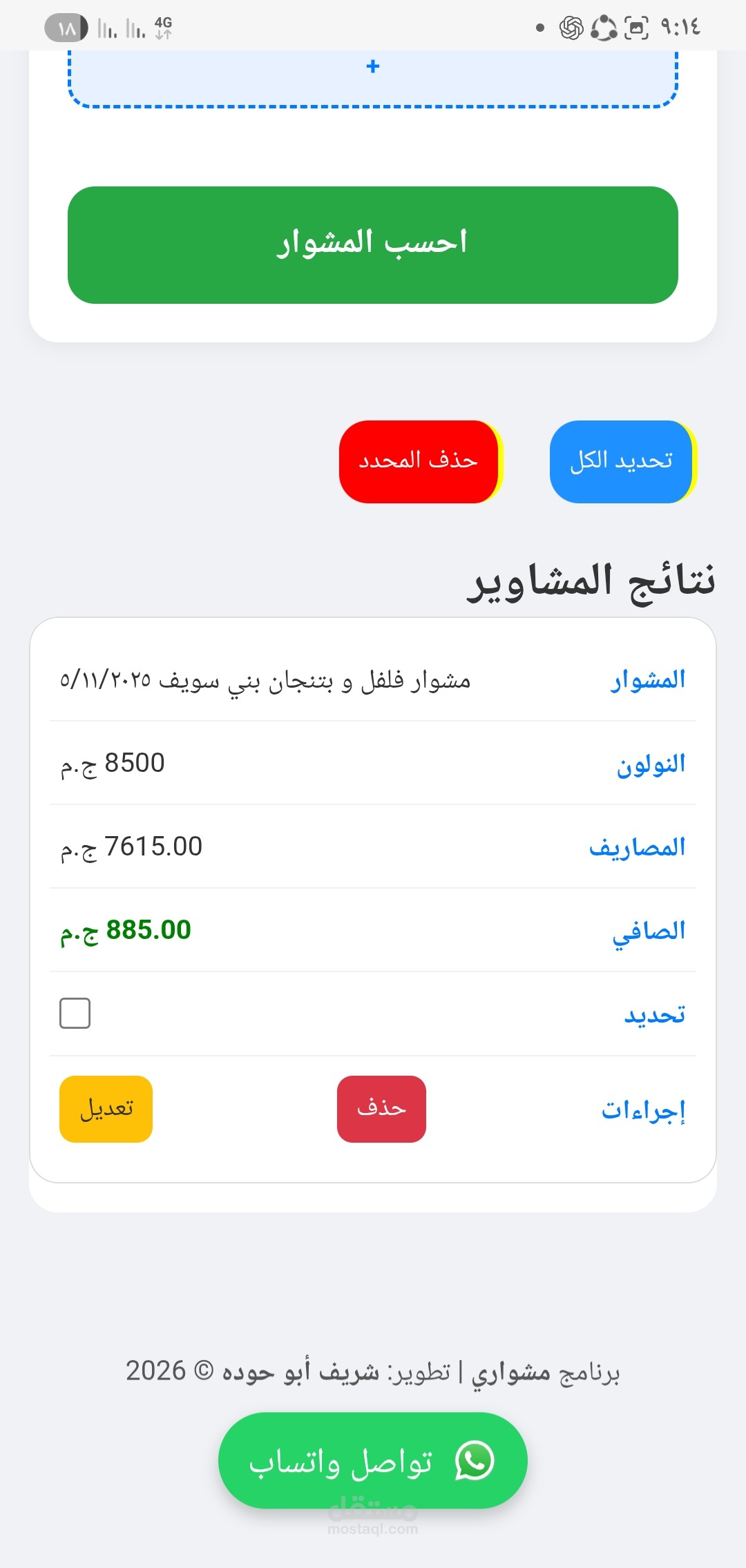Tap the WhatsApp icon inside the contact button
Image resolution: width=746 pixels, height=1568 pixels.
pos(472,1460)
